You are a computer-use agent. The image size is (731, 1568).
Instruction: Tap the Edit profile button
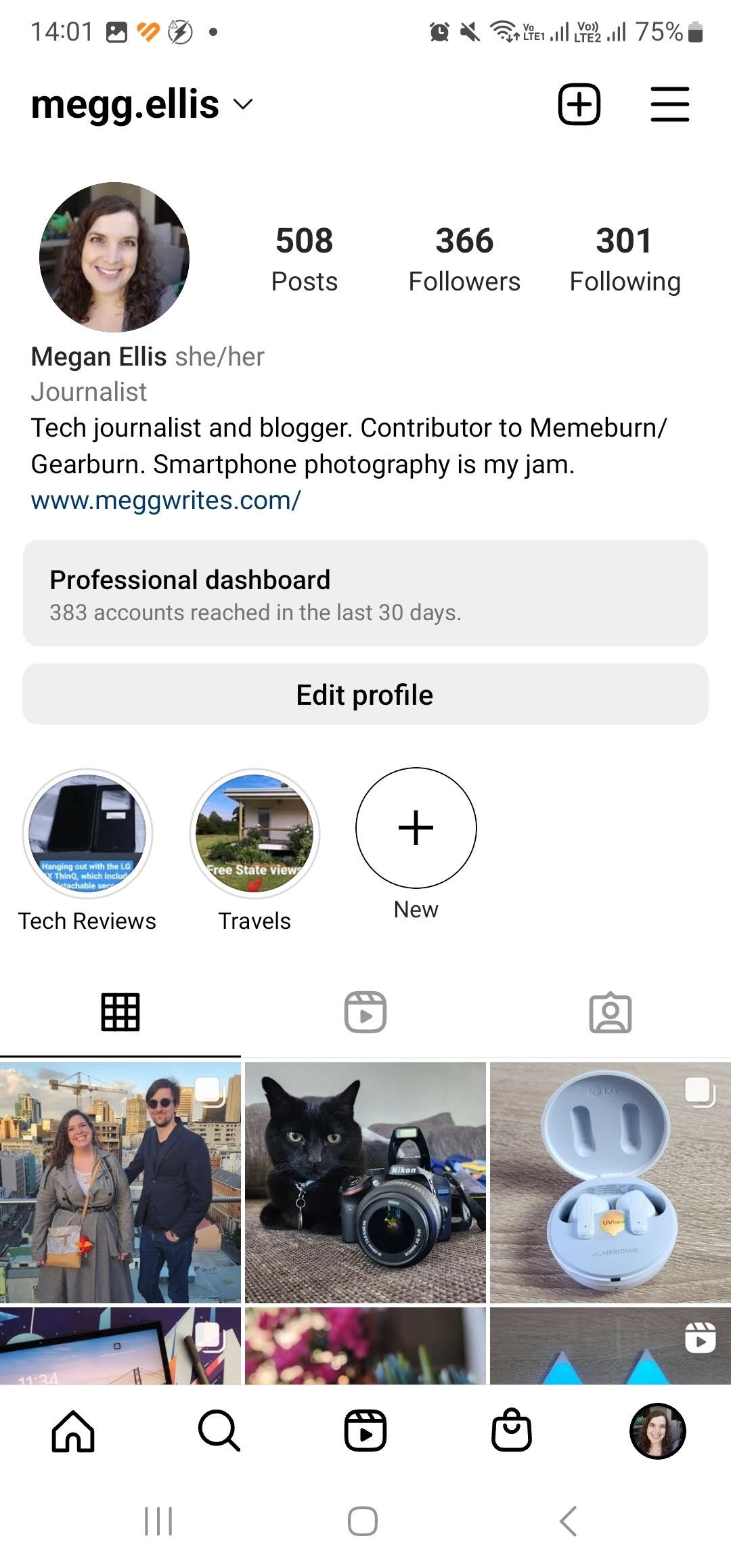[365, 694]
